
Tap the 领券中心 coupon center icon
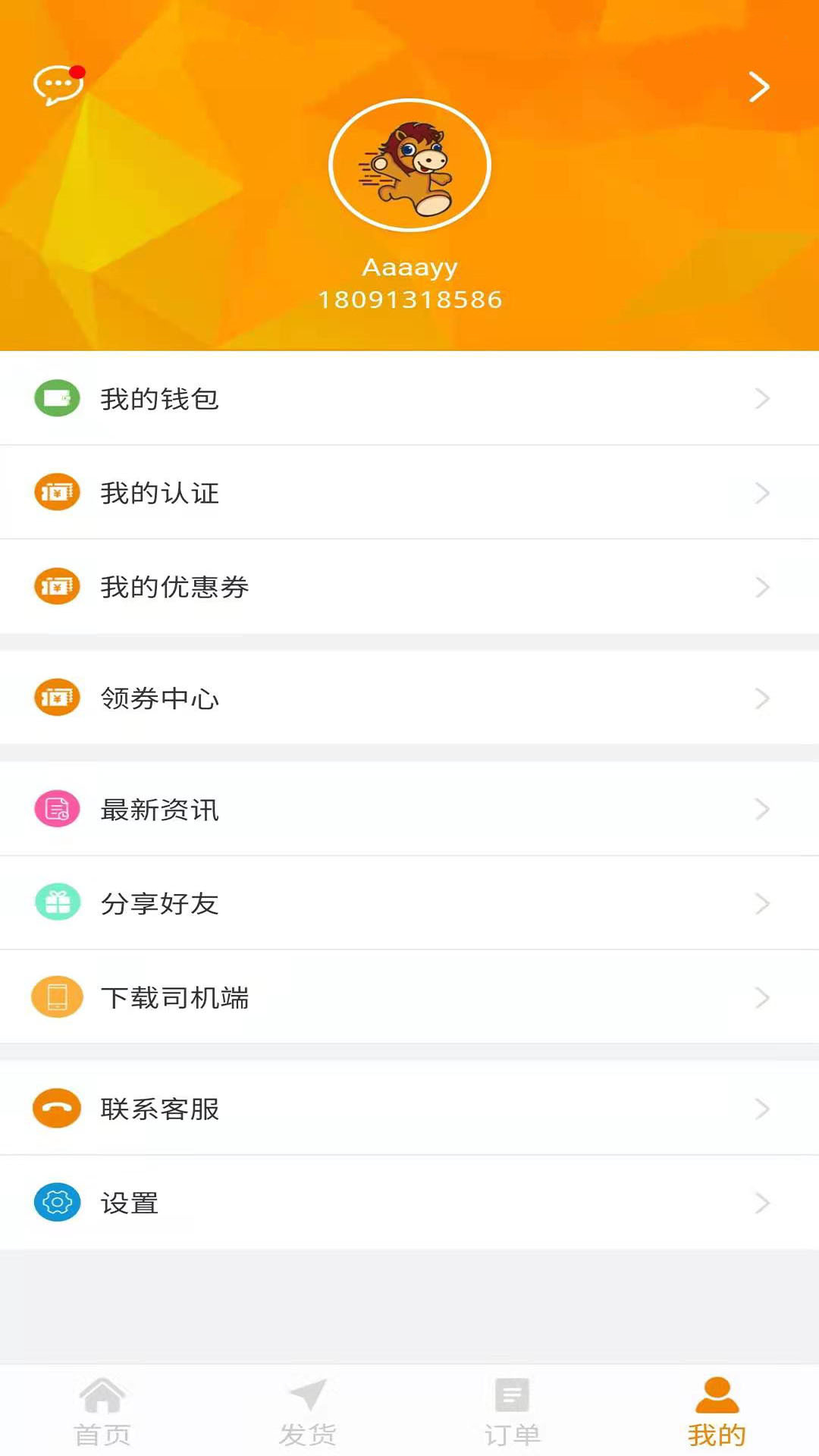(x=57, y=698)
